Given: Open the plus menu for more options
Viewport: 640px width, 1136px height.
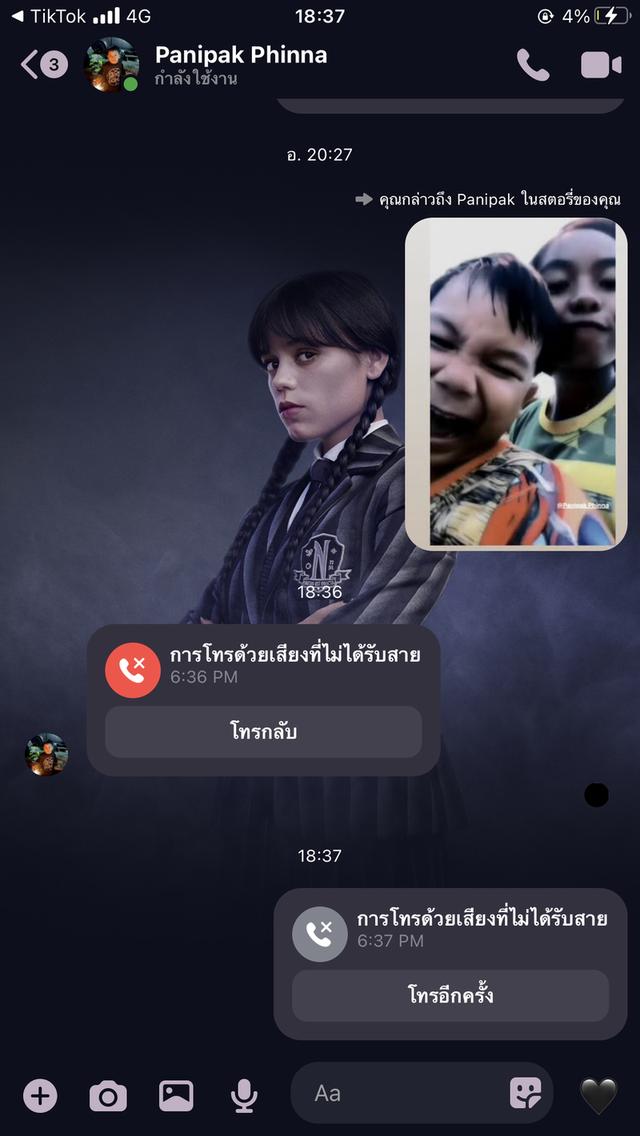Looking at the screenshot, I should [40, 1096].
